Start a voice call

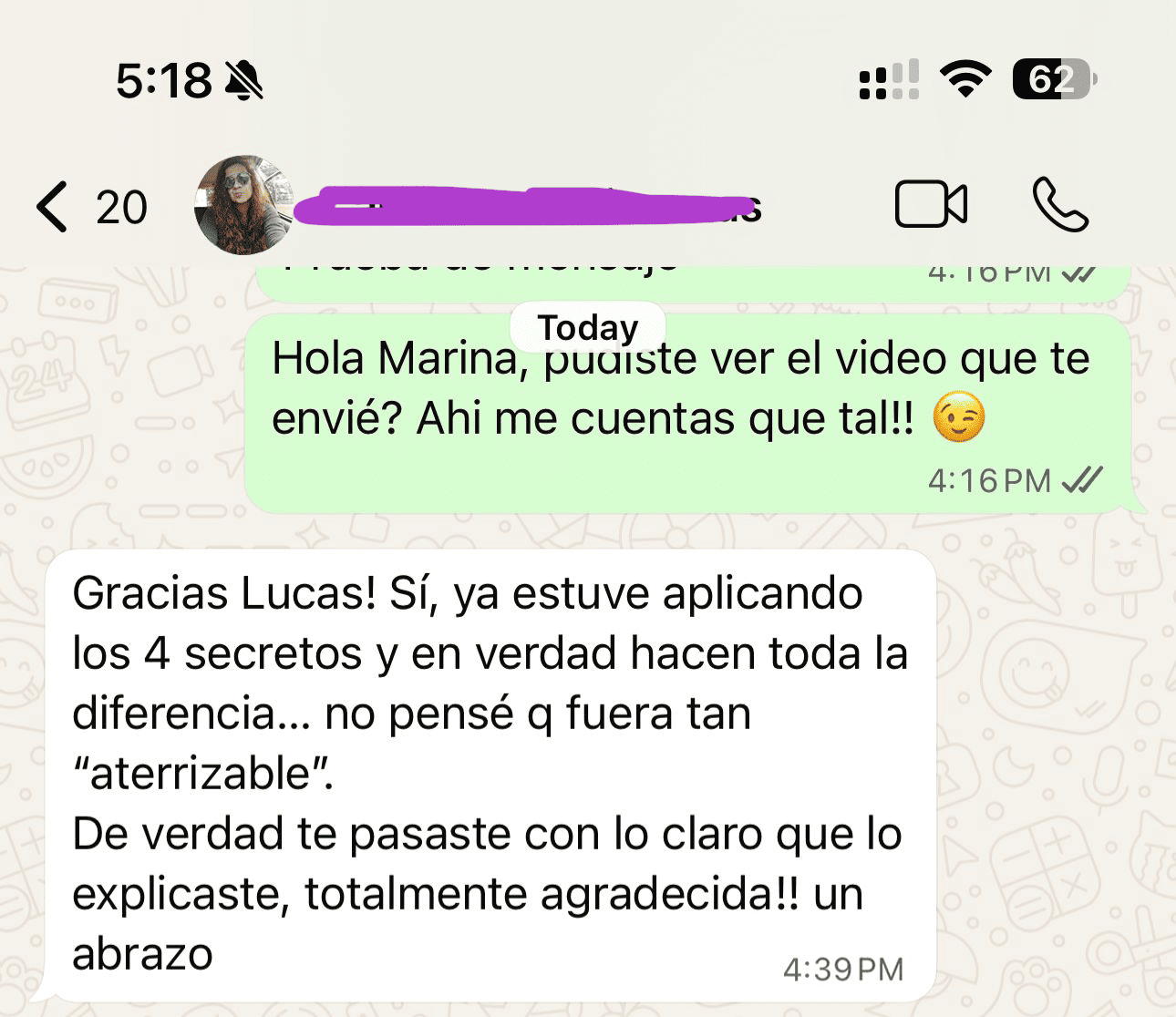coord(1060,204)
